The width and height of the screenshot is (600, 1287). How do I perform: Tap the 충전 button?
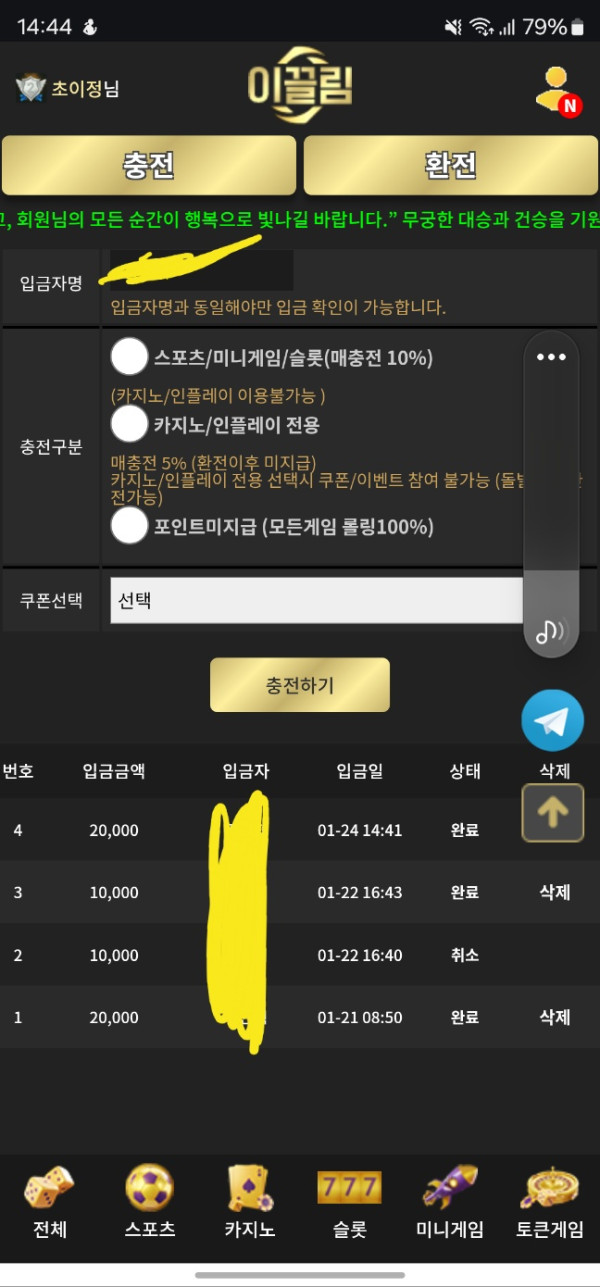(149, 165)
